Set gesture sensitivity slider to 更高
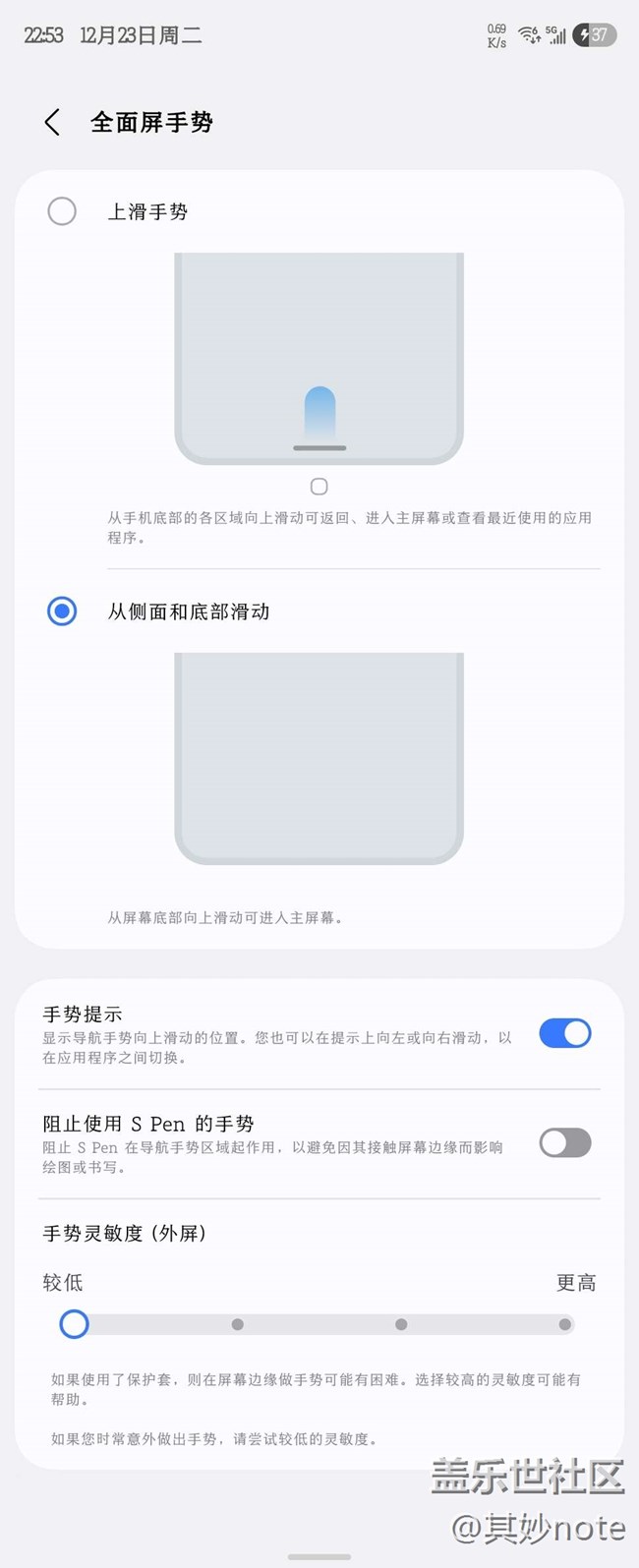 click(564, 1324)
